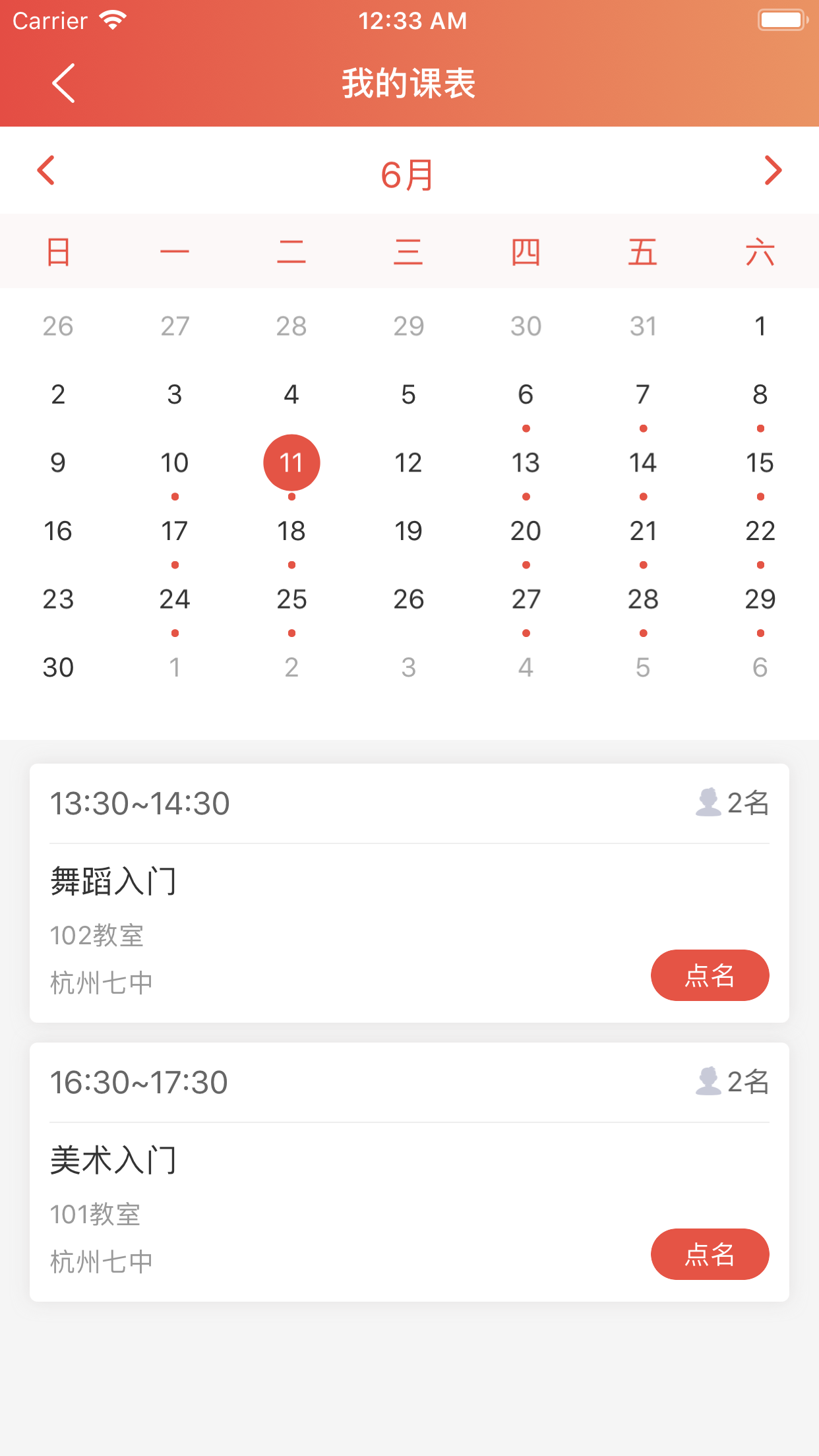Select June 27 on the calendar

point(526,599)
